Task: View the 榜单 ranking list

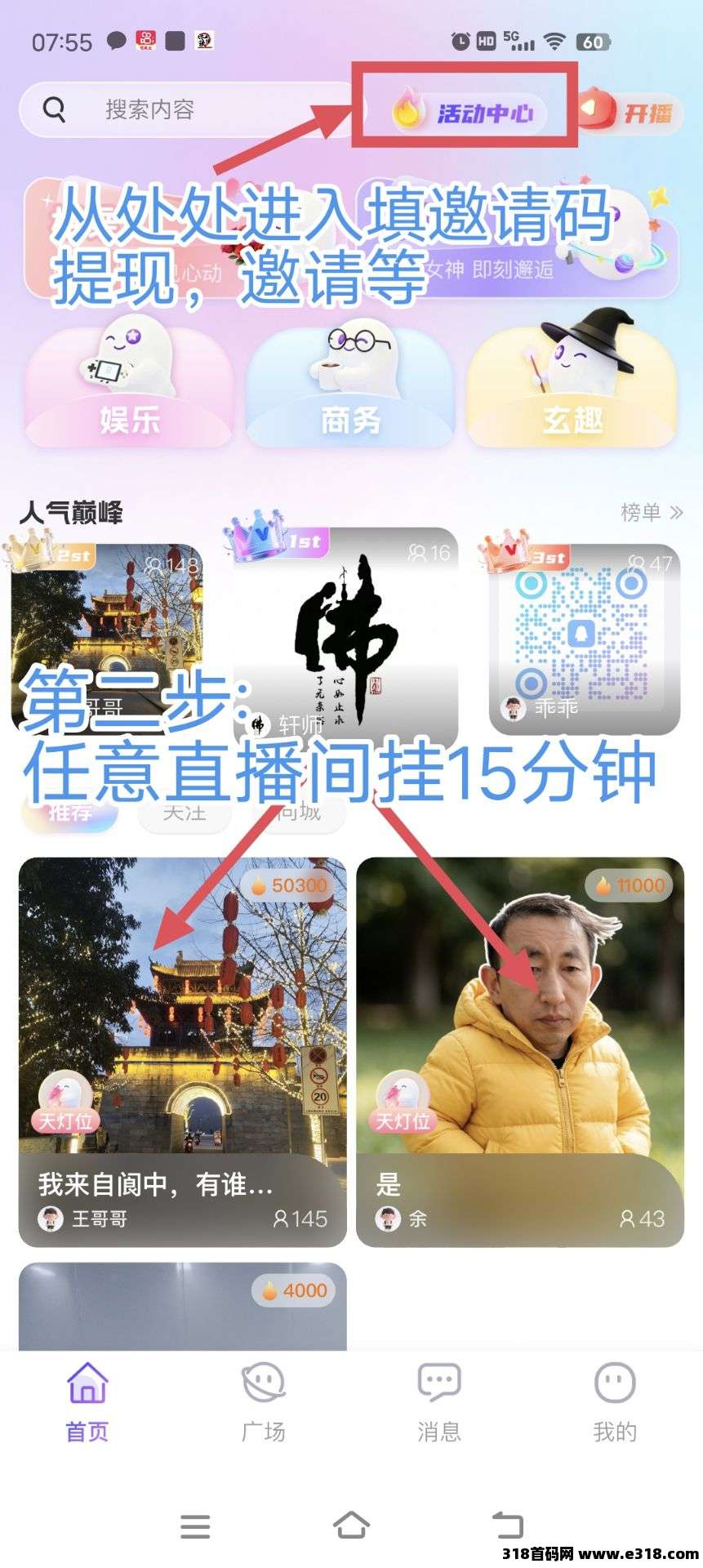Action: pyautogui.click(x=651, y=513)
